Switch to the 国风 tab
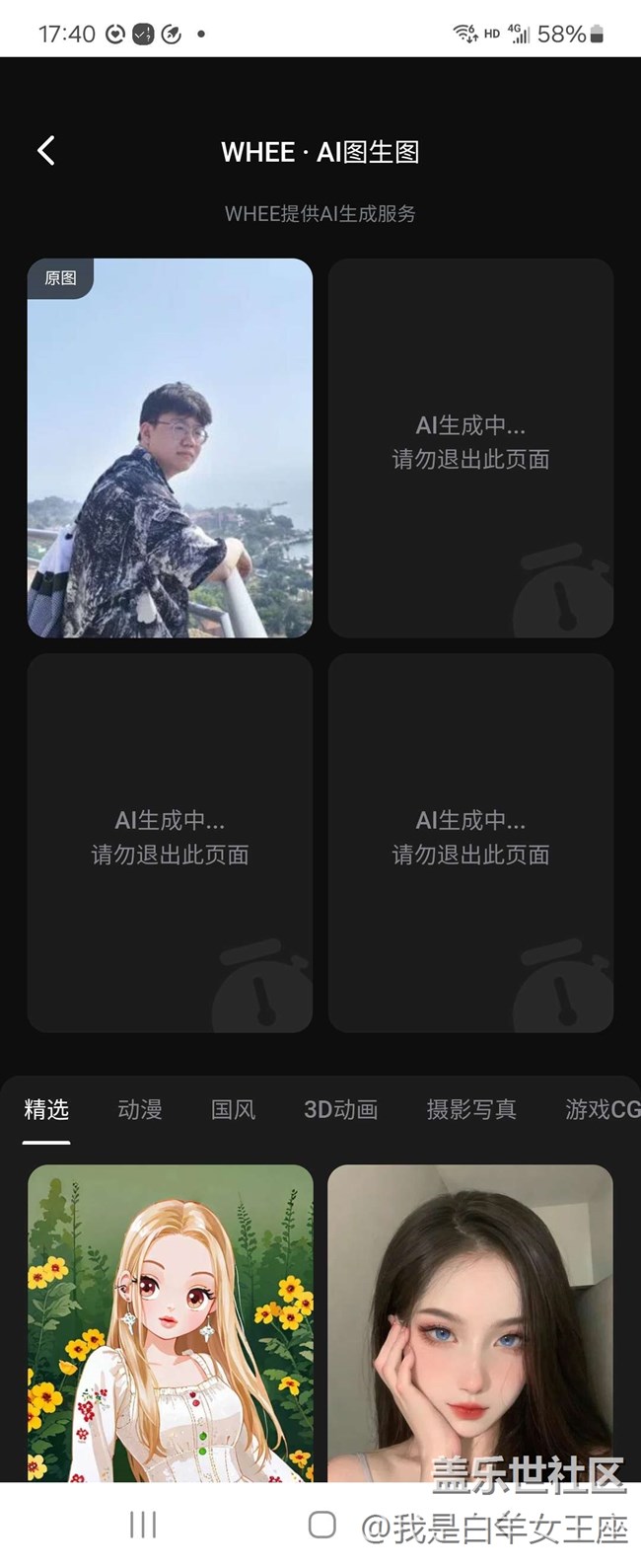This screenshot has height=1568, width=641. point(233,1109)
